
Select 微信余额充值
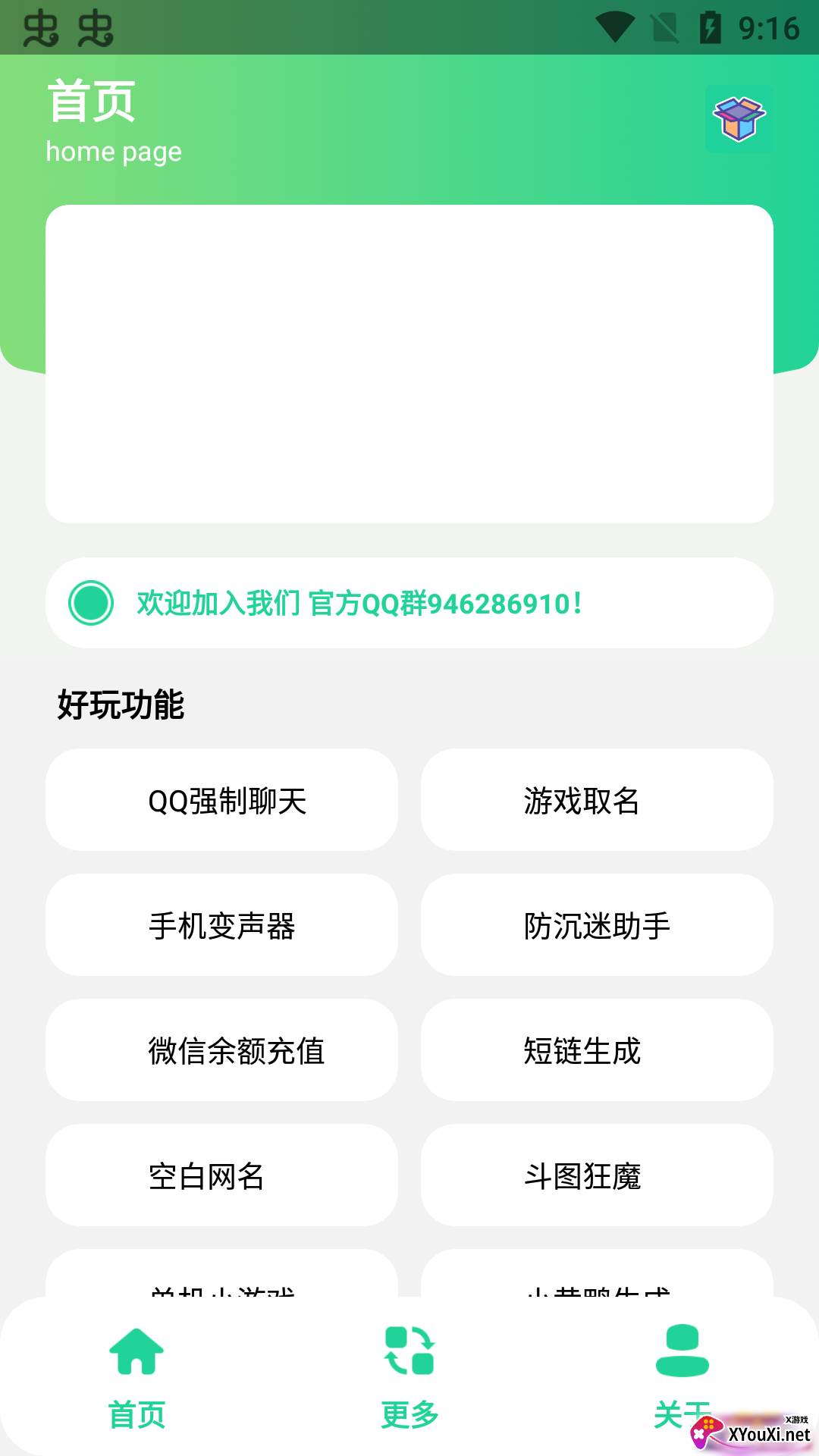(221, 1050)
